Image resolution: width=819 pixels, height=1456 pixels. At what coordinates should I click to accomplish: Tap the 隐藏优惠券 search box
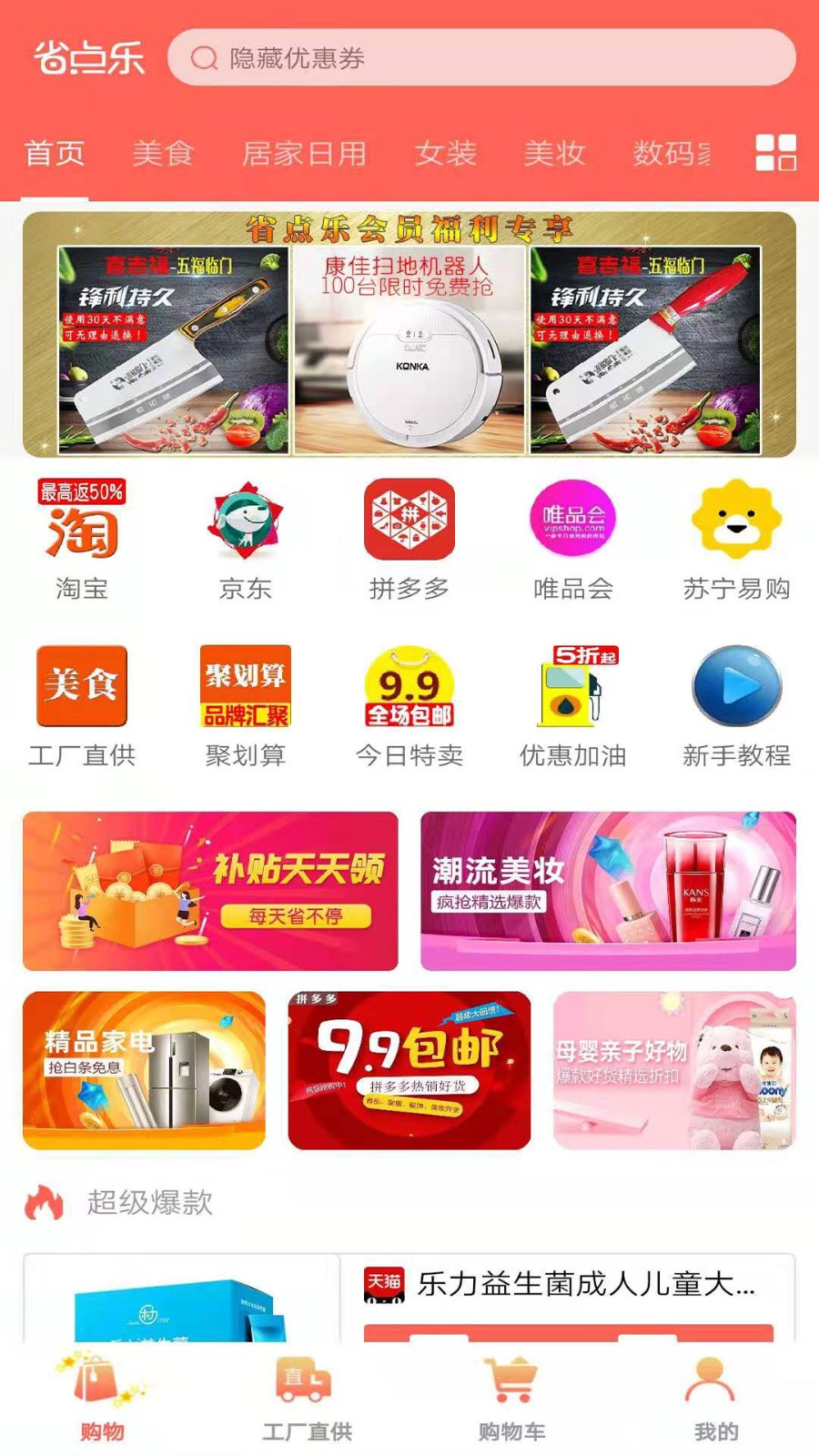pos(480,58)
